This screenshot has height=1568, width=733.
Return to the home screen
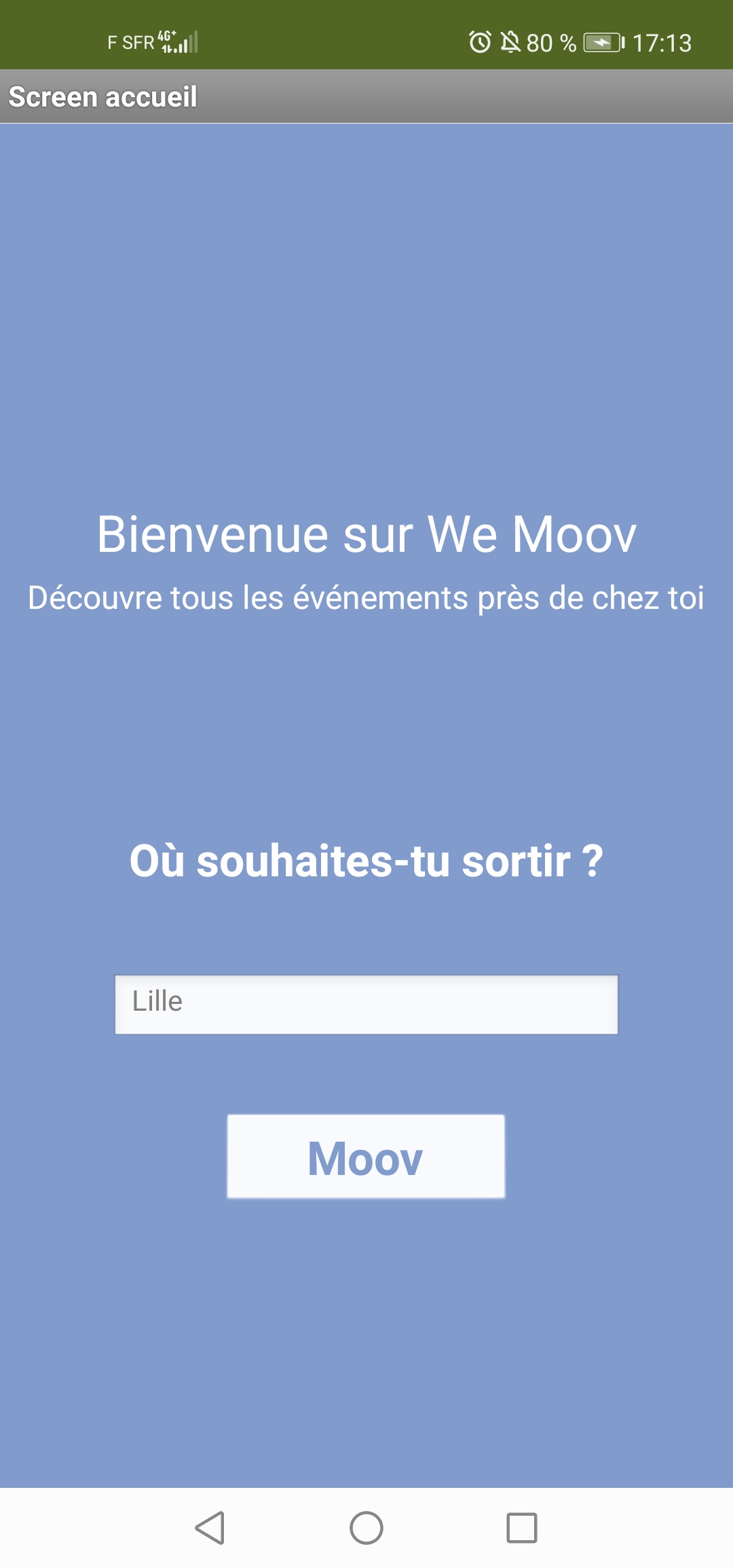pos(366,1528)
